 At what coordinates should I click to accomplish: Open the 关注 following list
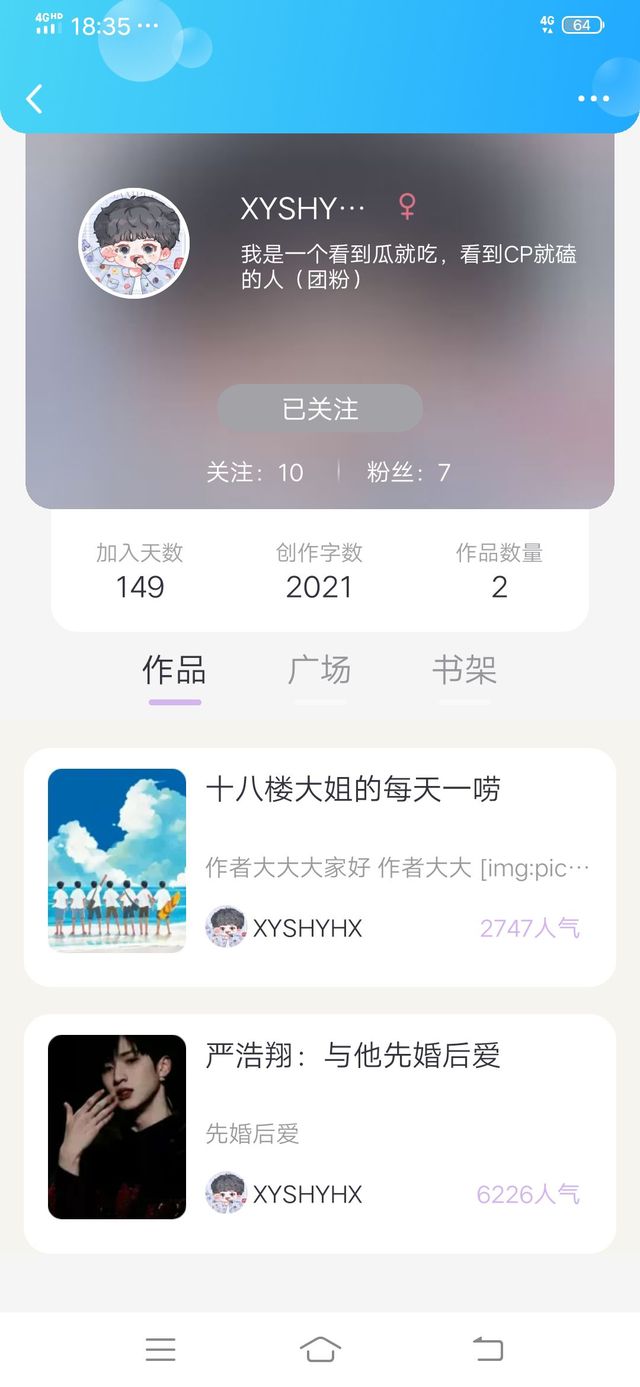tap(255, 472)
